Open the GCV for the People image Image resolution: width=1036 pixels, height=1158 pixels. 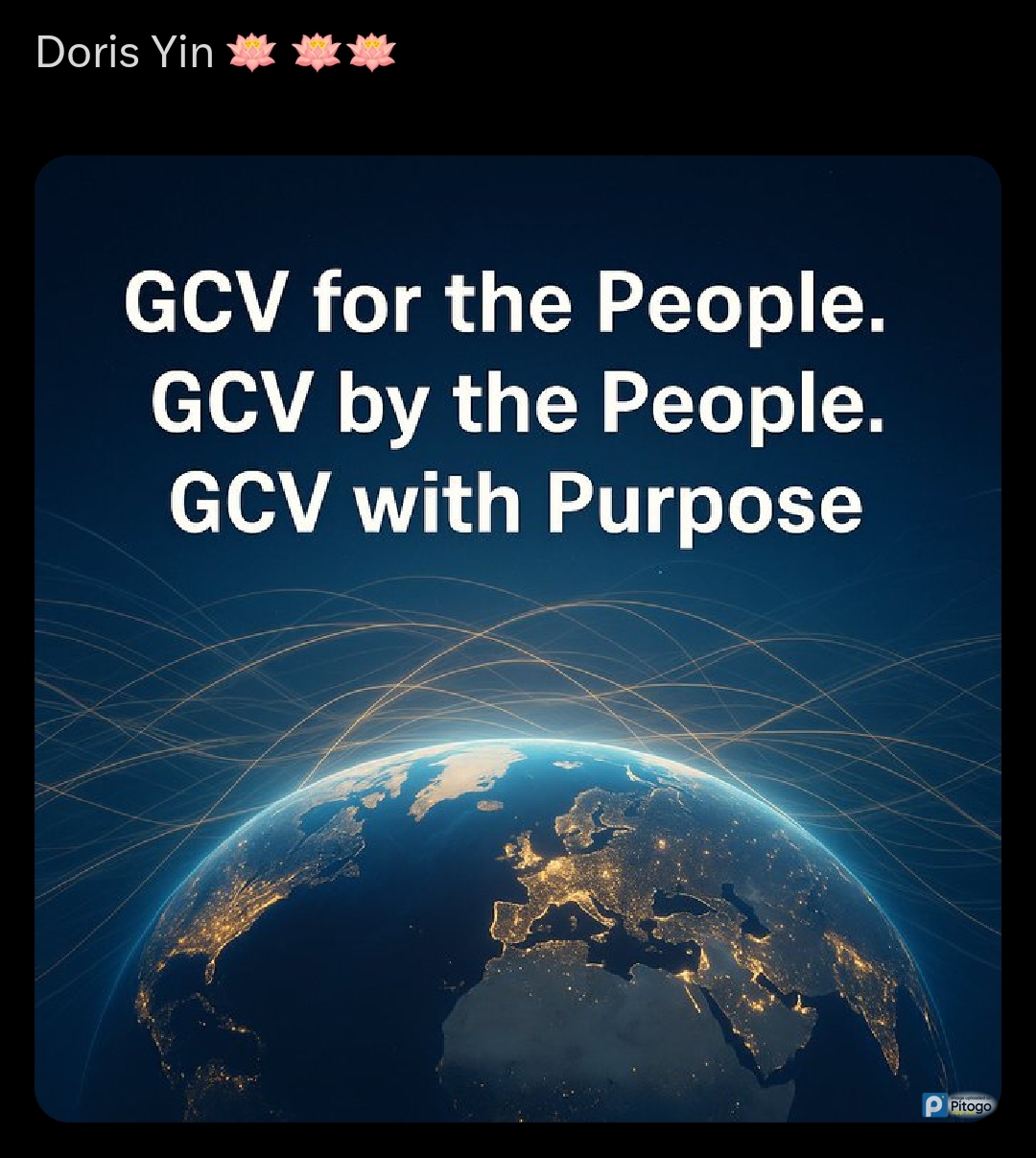tap(518, 638)
